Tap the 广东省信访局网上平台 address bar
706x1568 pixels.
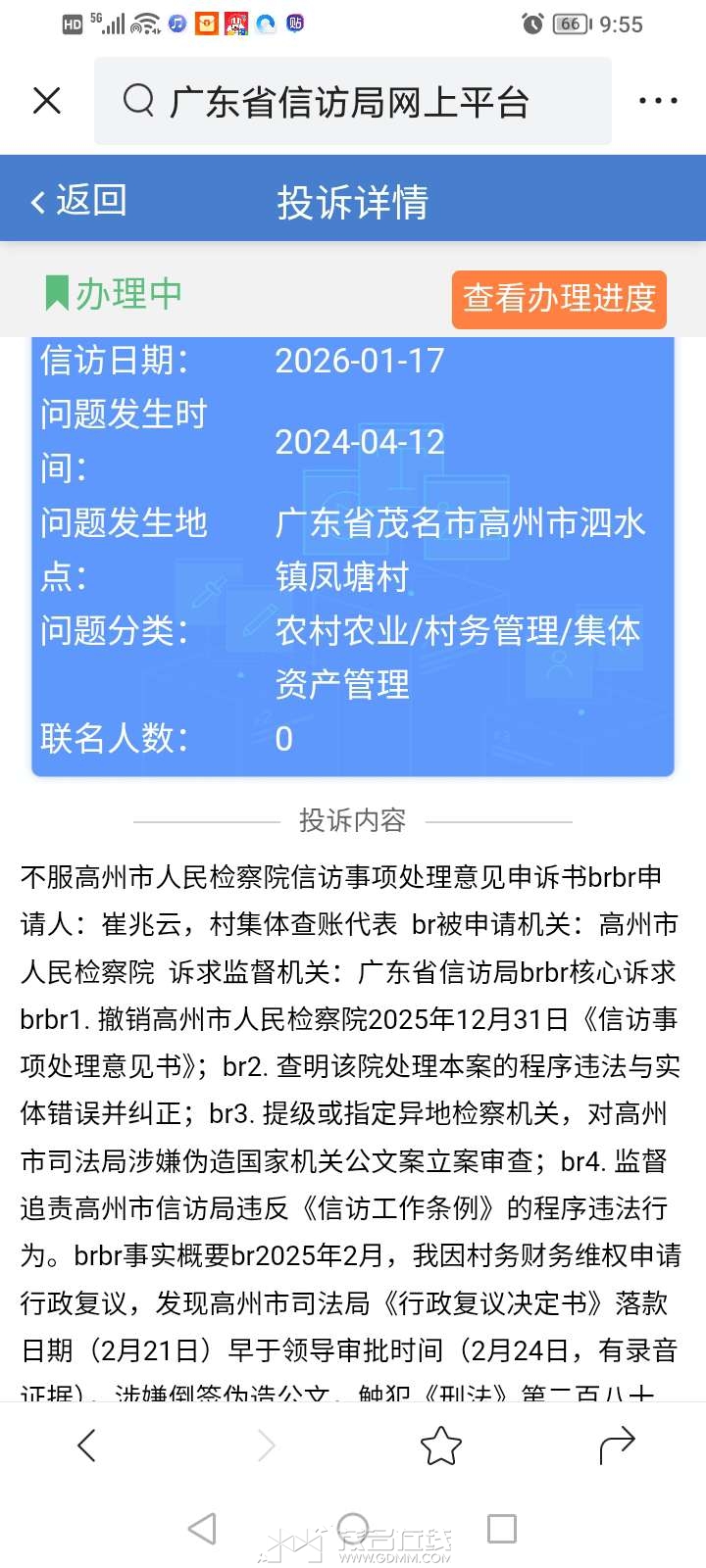[353, 101]
